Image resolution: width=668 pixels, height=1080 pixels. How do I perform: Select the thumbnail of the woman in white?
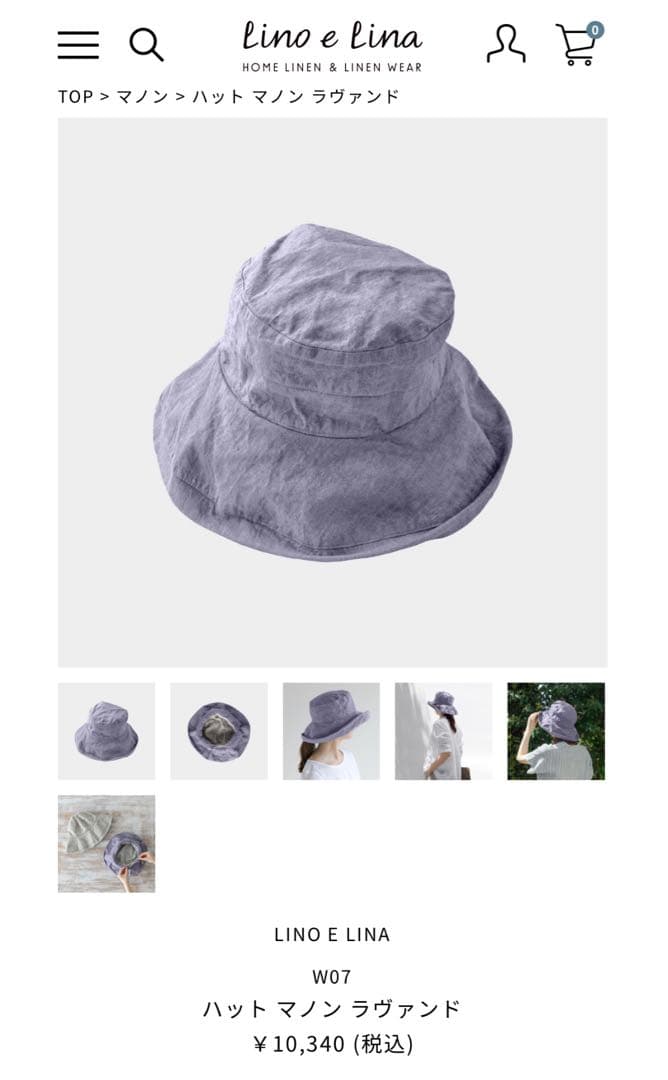tap(443, 731)
